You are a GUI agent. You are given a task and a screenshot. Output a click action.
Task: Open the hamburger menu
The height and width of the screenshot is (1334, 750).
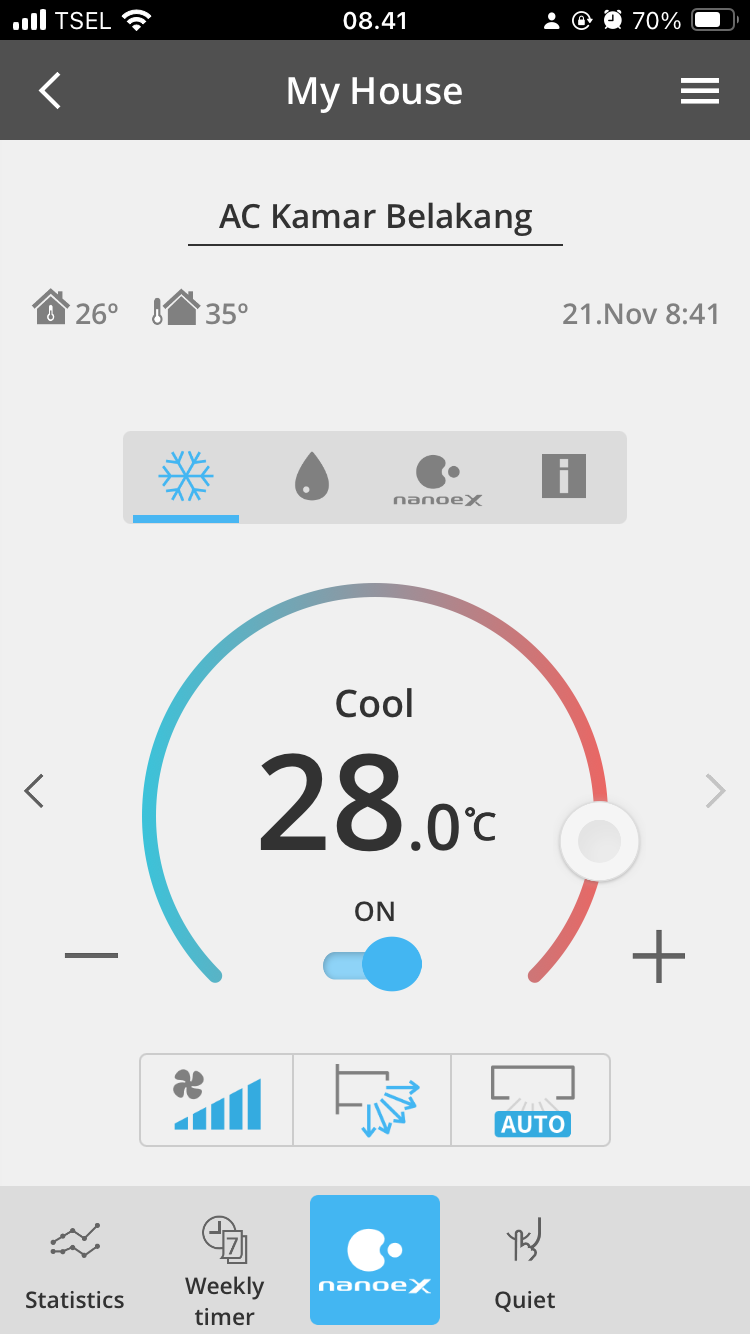click(699, 91)
